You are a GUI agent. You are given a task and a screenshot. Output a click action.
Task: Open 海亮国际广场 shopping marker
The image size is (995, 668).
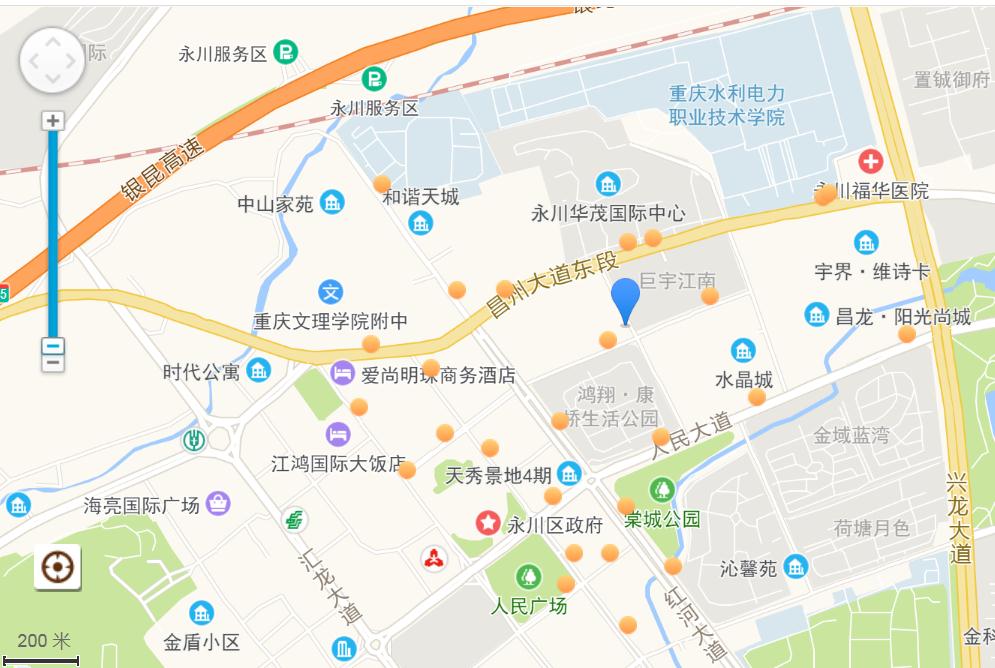coord(218,503)
